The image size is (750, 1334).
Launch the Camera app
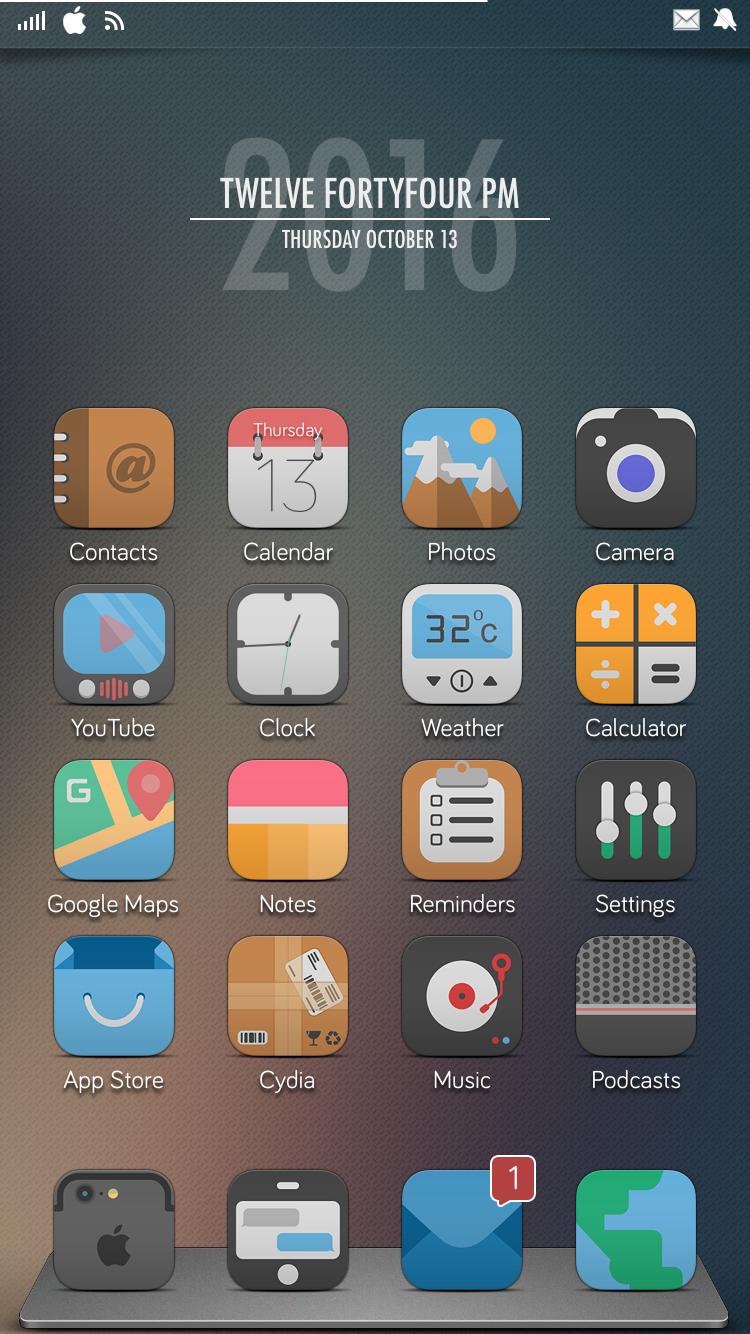[x=635, y=468]
